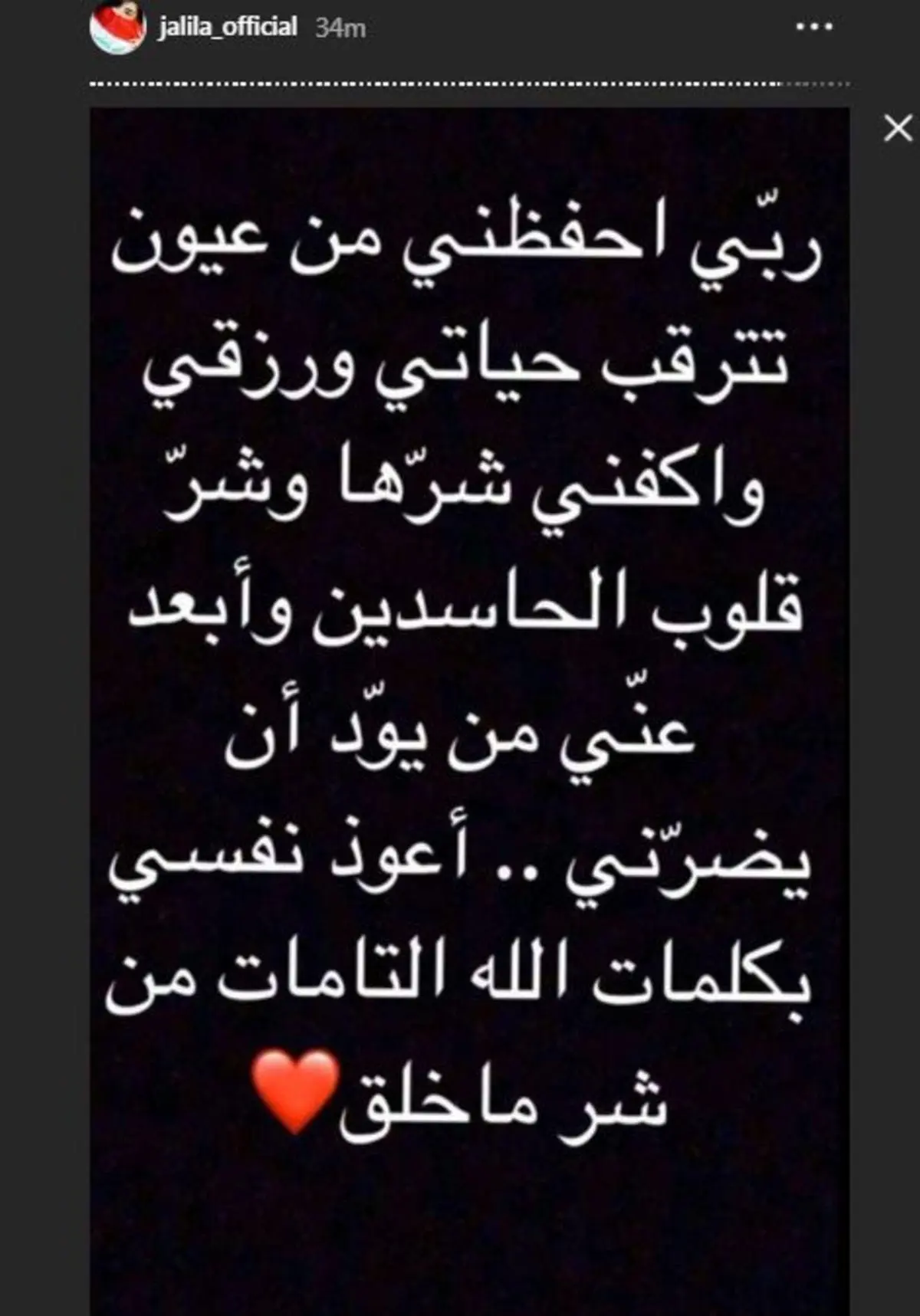Close the story viewer
This screenshot has width=920, height=1316.
click(897, 129)
